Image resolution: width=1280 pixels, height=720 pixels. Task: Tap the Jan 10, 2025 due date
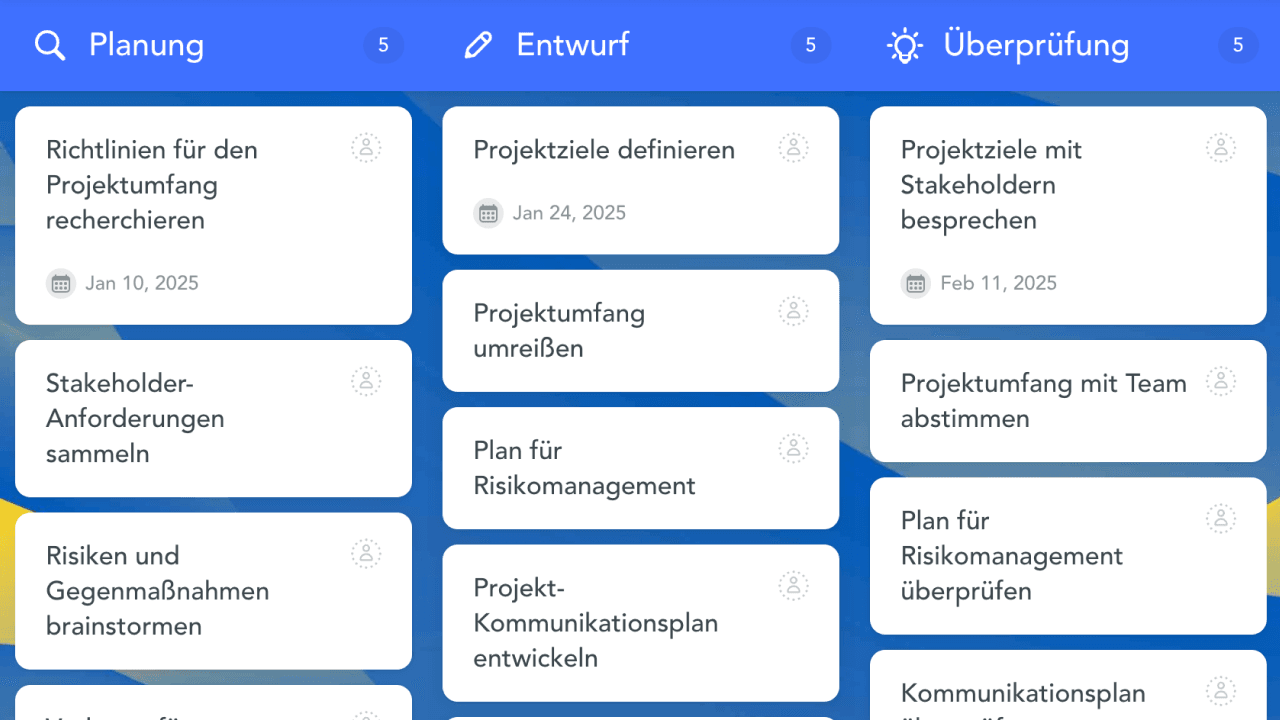pos(141,283)
